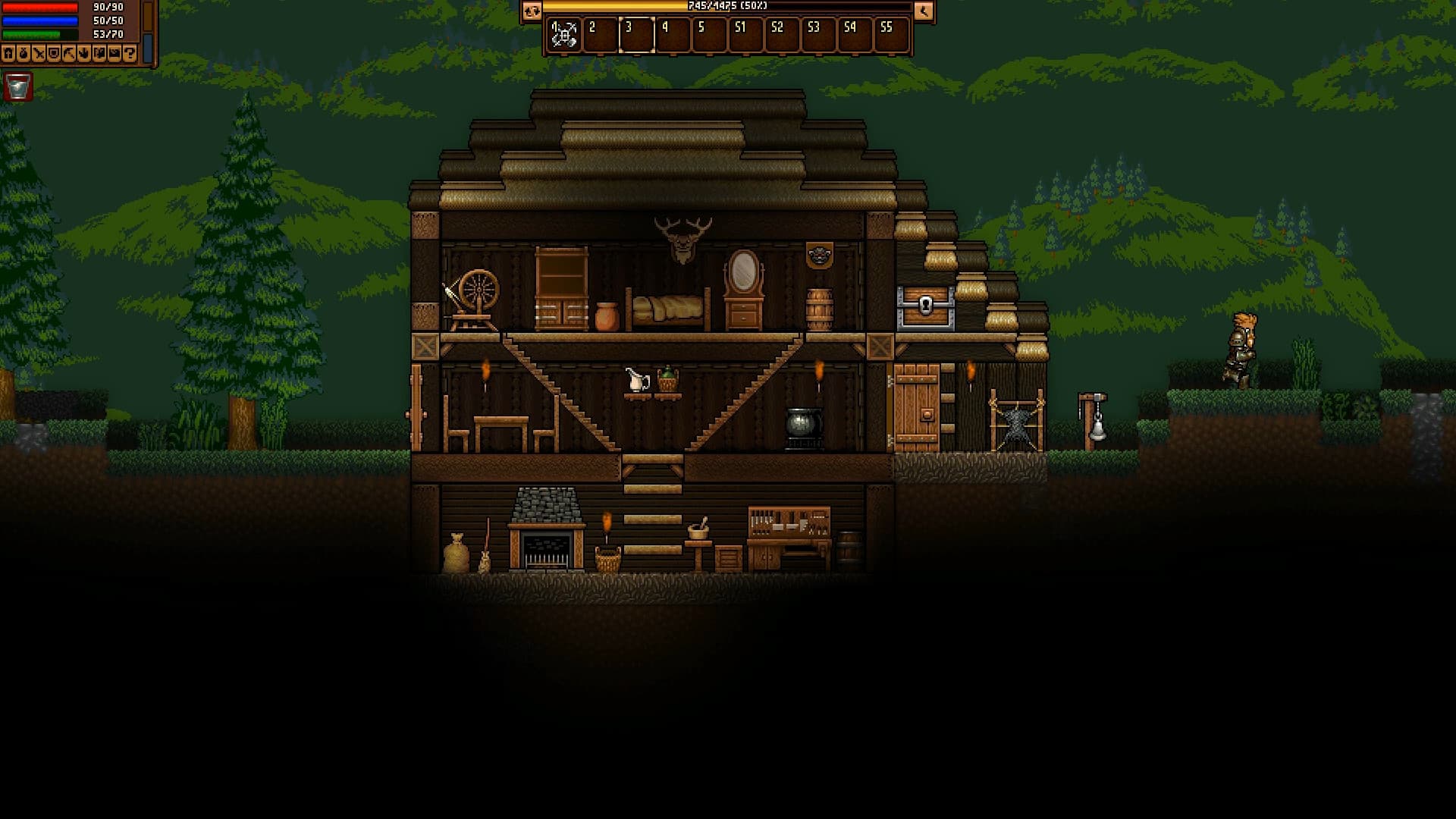
Task: Select hotbar slot 4
Action: (673, 35)
